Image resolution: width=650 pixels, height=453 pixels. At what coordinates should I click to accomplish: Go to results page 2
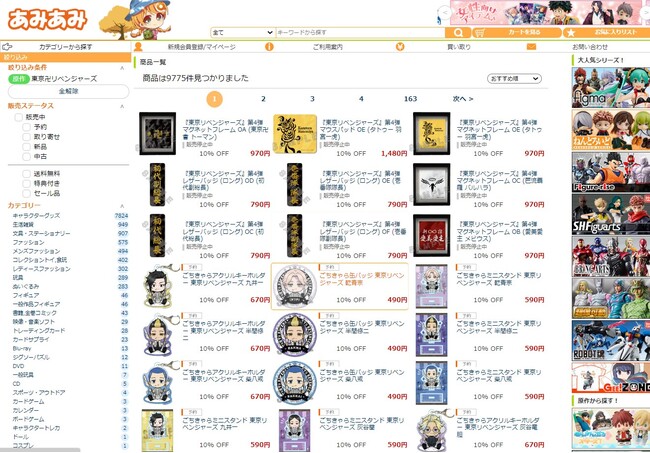tap(263, 99)
